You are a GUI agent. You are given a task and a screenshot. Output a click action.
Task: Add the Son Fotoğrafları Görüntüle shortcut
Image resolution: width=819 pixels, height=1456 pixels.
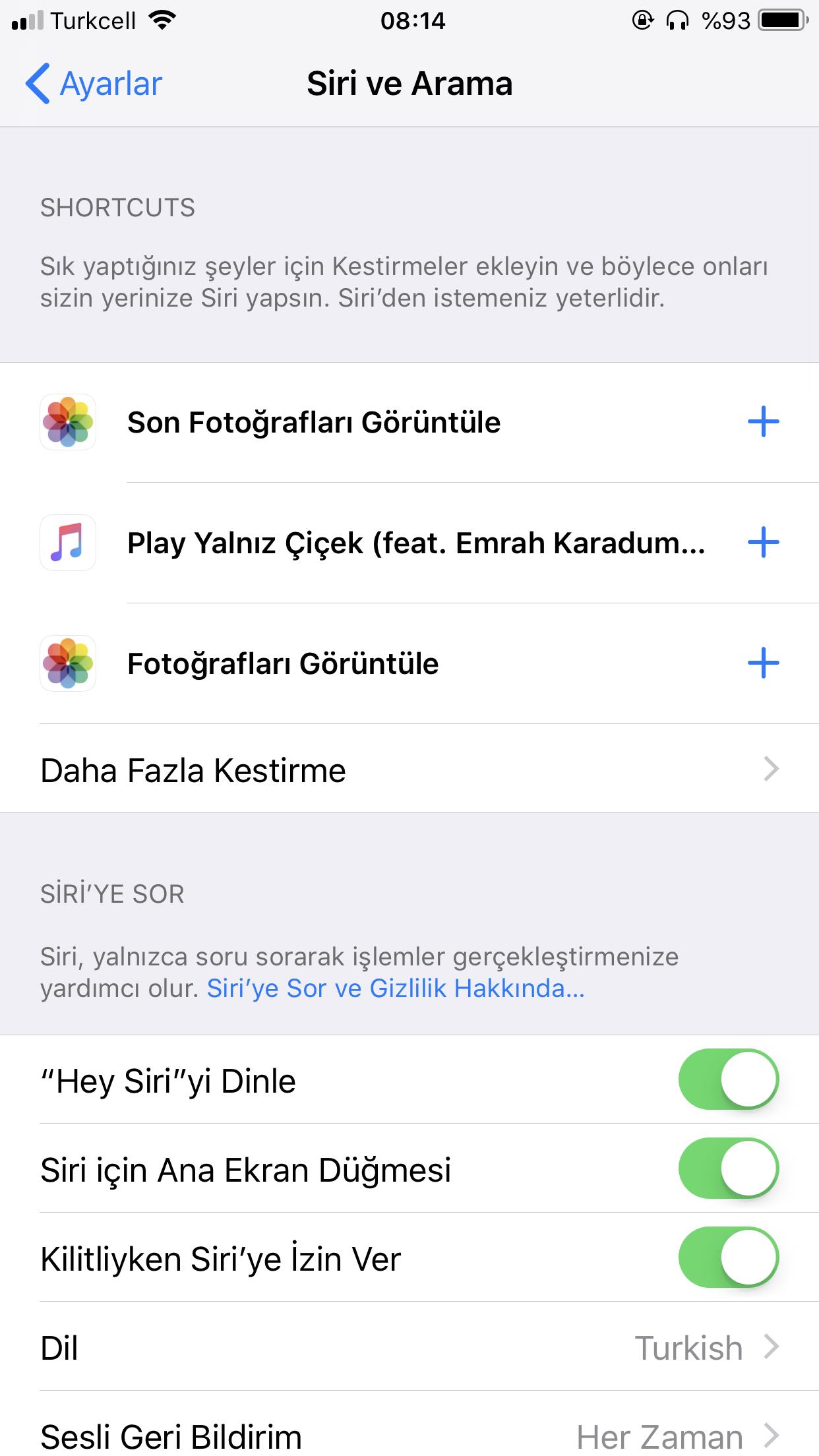763,422
